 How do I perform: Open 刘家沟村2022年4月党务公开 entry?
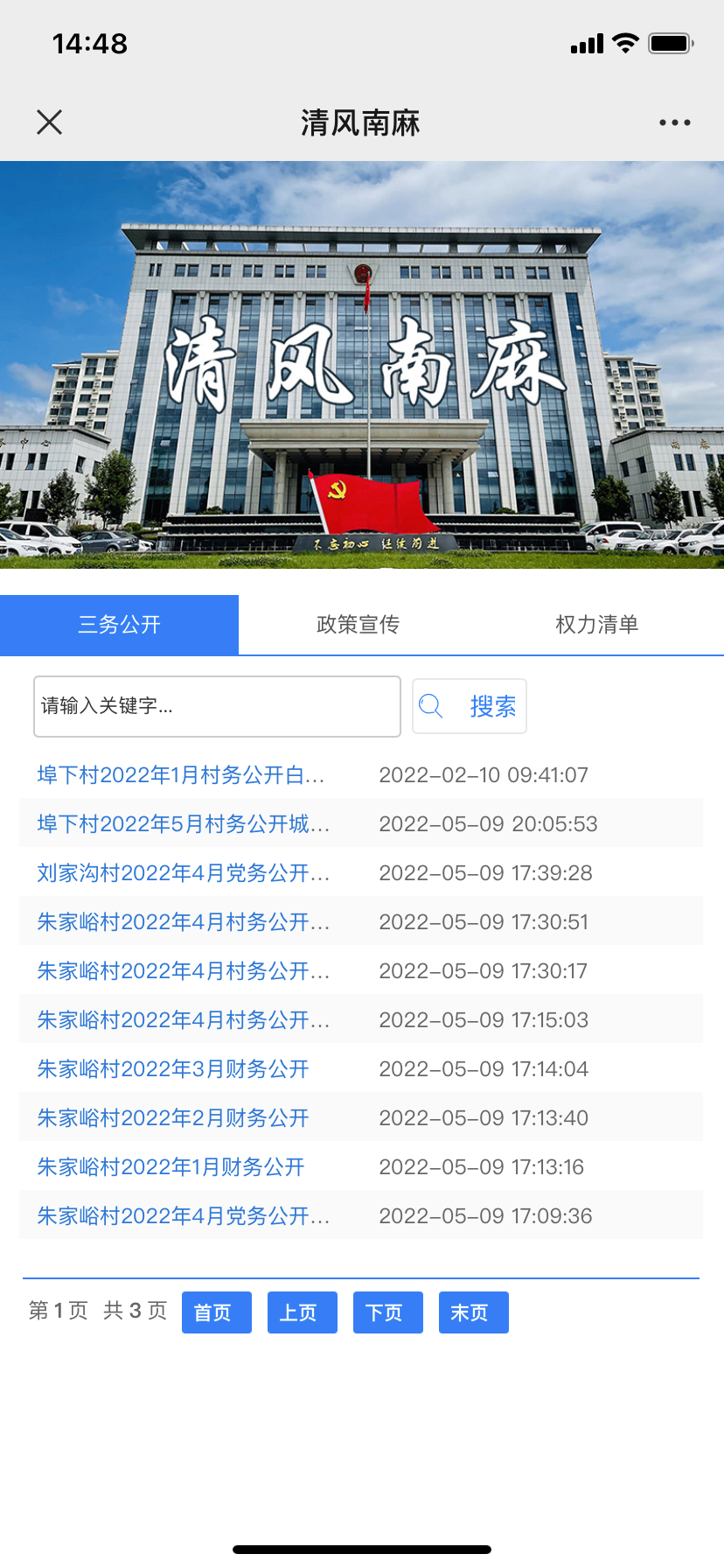click(x=183, y=873)
